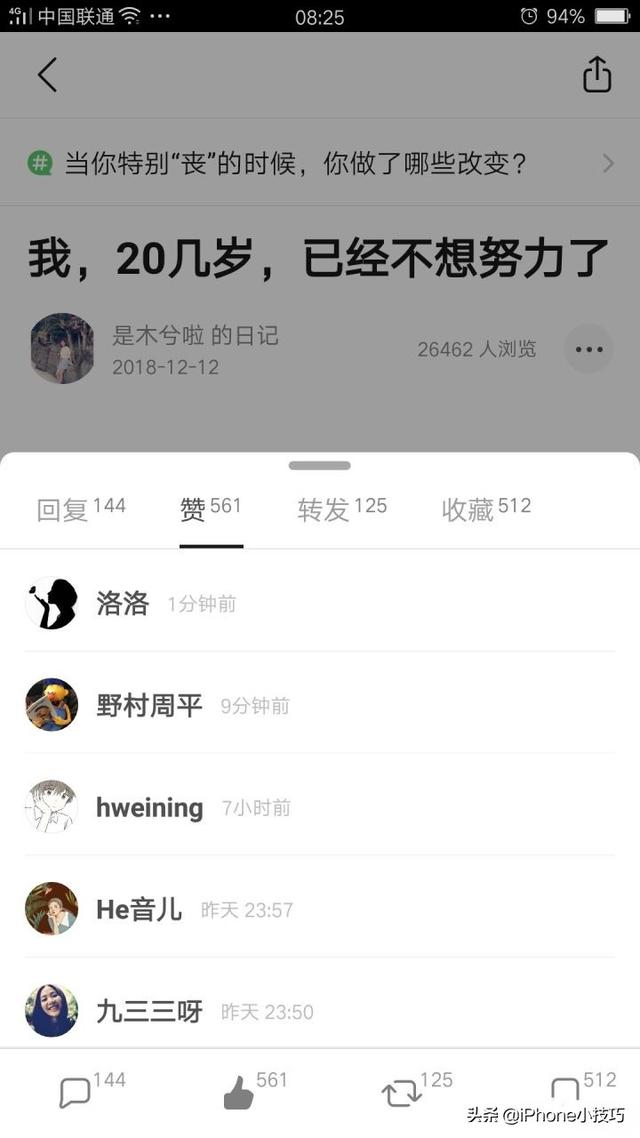Bookmark the diary with the 512 icon
Image resolution: width=640 pixels, height=1138 pixels.
click(x=566, y=1093)
